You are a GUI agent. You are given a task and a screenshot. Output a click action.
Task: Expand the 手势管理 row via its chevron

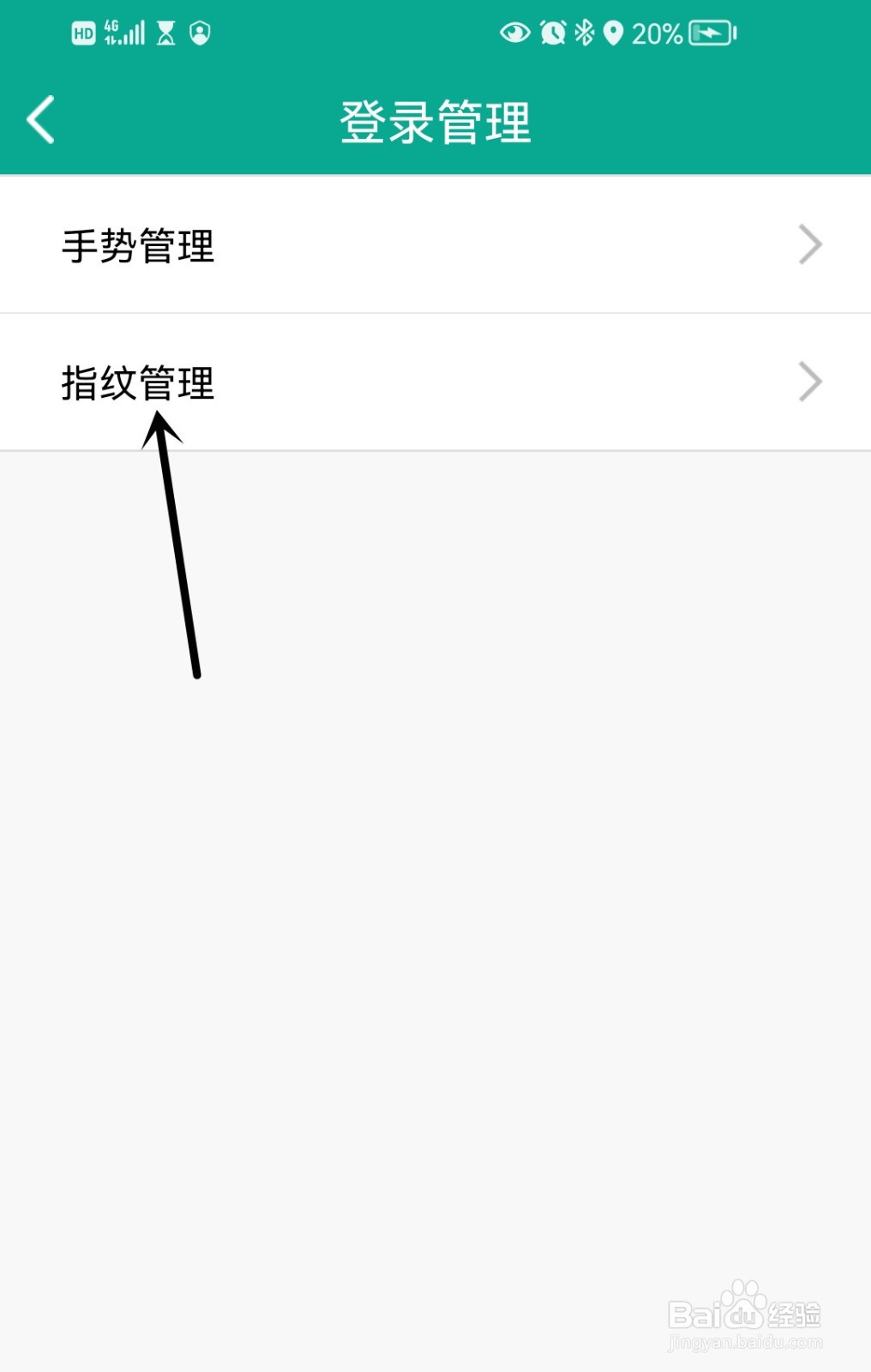coord(810,245)
